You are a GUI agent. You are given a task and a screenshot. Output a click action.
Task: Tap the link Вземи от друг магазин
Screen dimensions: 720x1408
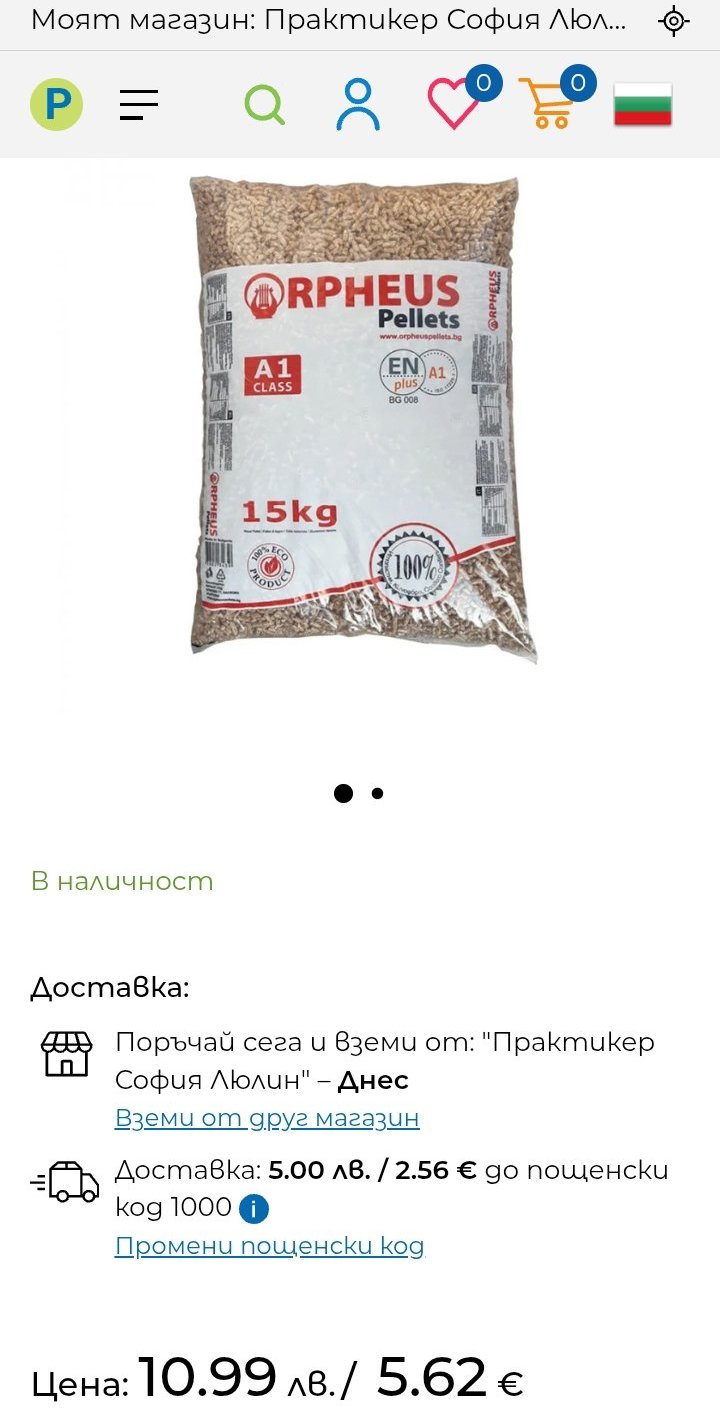click(267, 1117)
